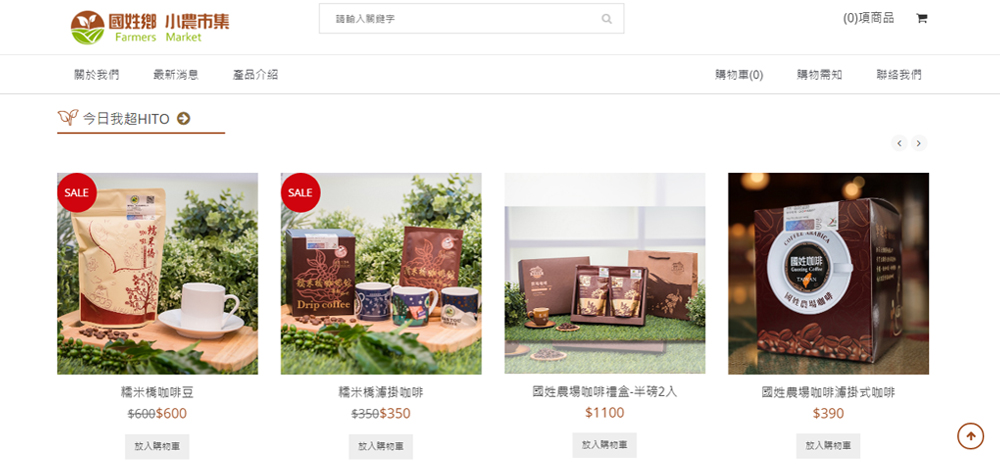Open 聯絡我們 page
1000x471 pixels.
click(x=898, y=75)
